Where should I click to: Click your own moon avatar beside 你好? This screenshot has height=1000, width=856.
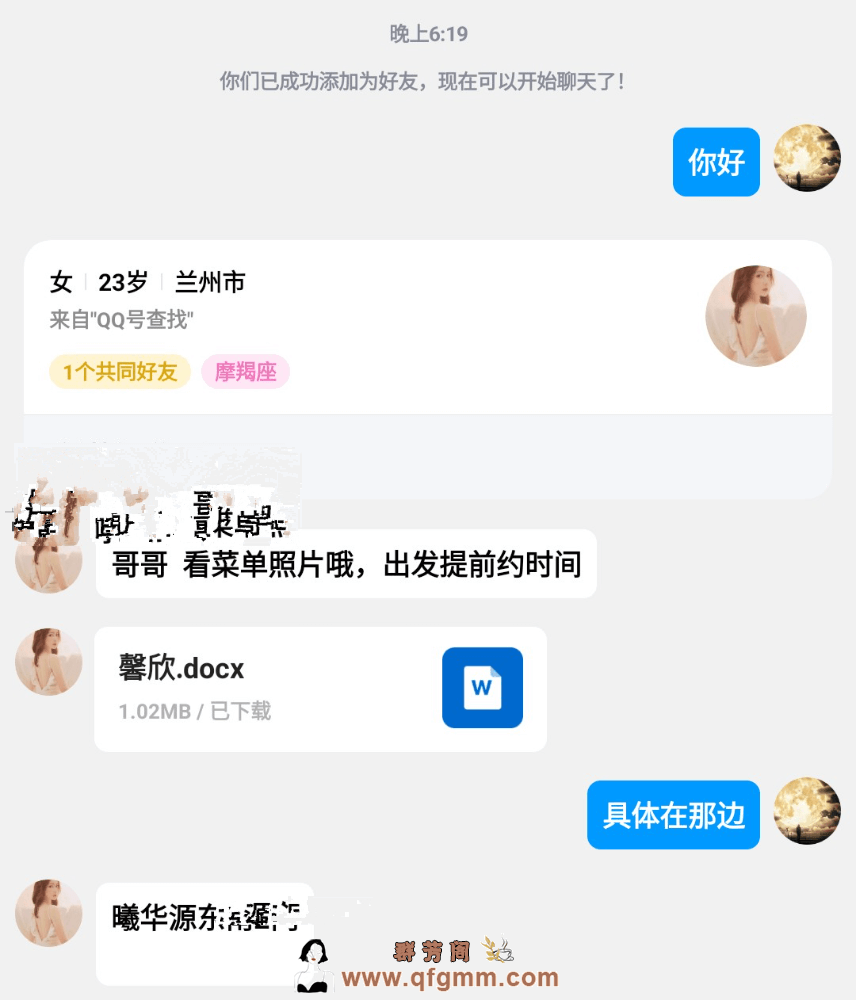coord(807,159)
